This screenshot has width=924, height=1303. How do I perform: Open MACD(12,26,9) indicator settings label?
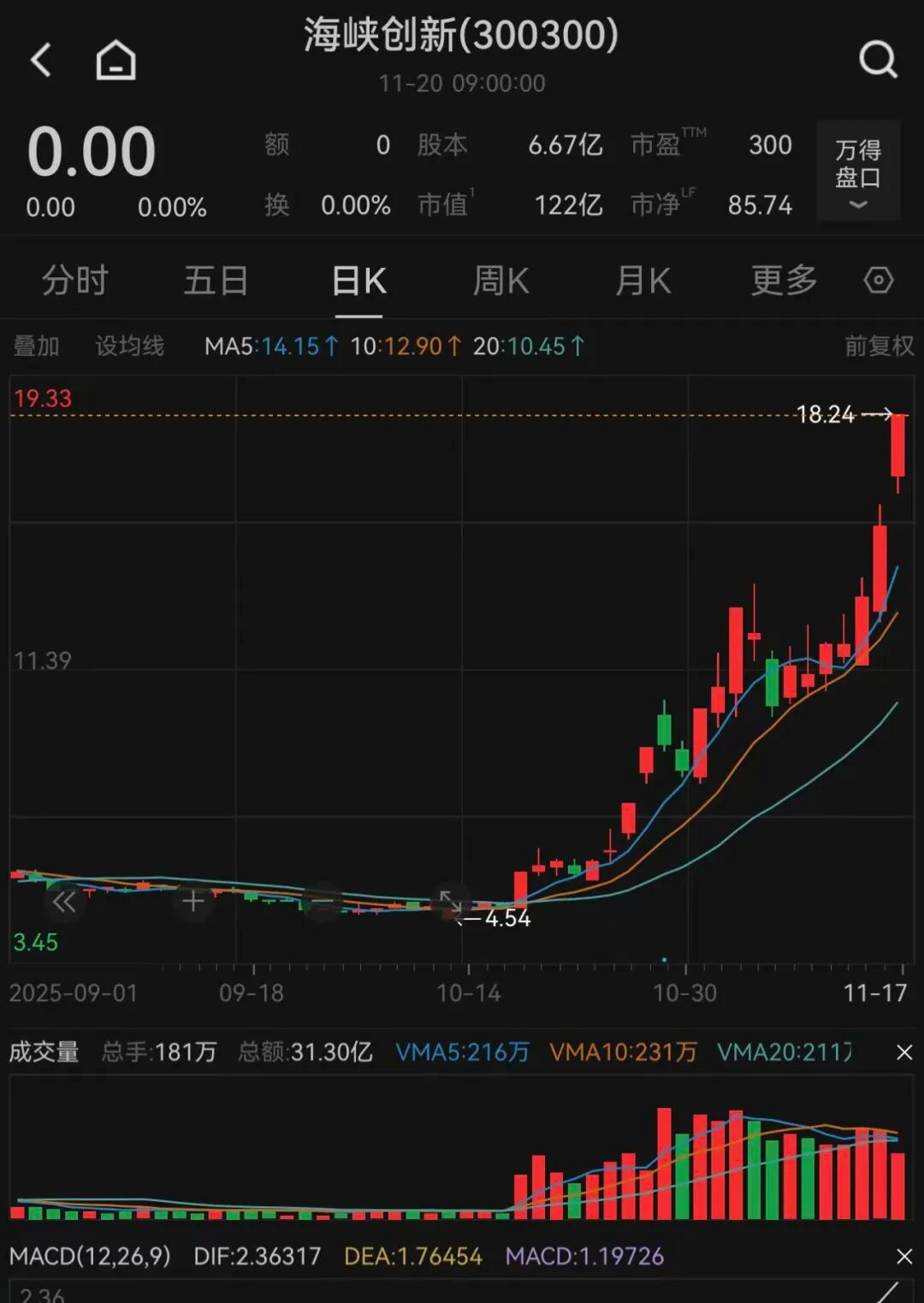click(x=90, y=1258)
